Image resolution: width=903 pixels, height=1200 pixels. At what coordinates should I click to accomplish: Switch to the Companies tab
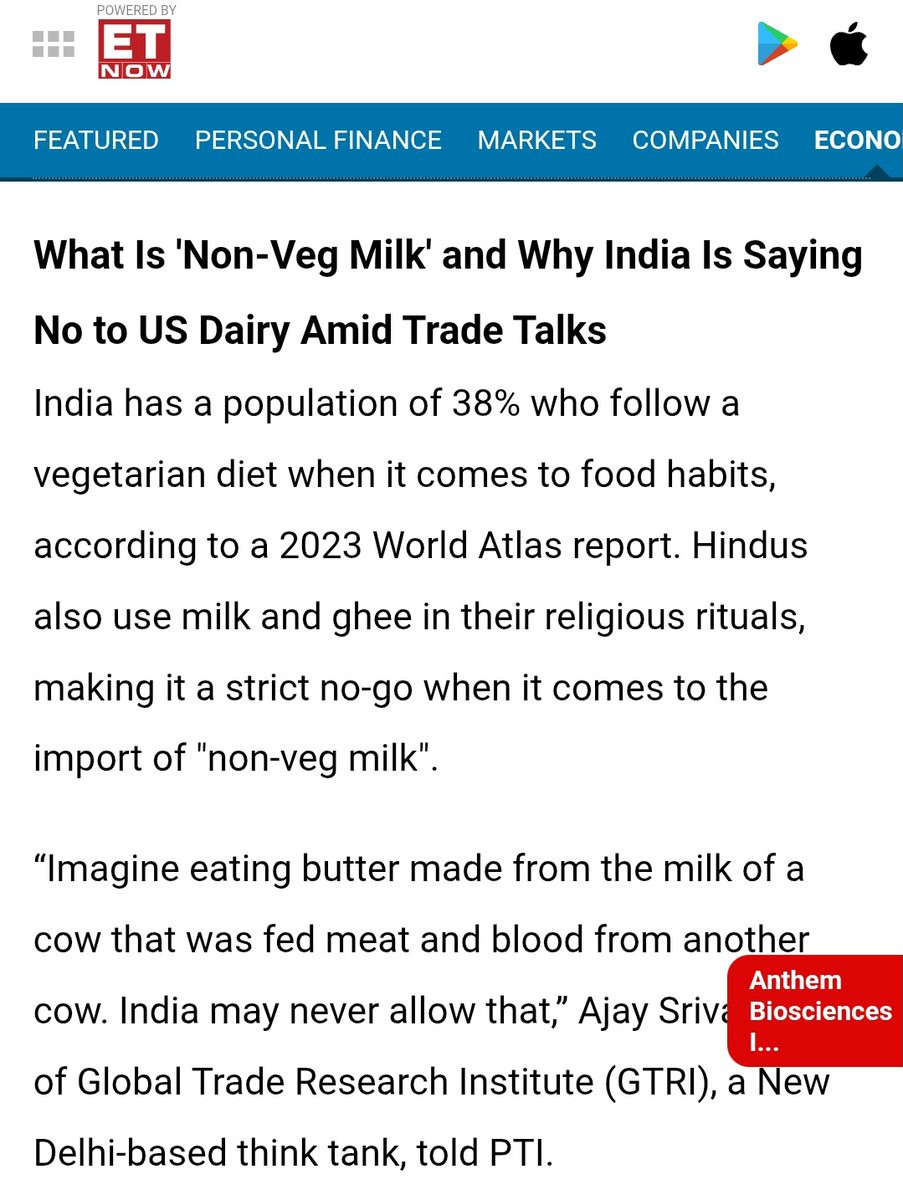tap(705, 140)
